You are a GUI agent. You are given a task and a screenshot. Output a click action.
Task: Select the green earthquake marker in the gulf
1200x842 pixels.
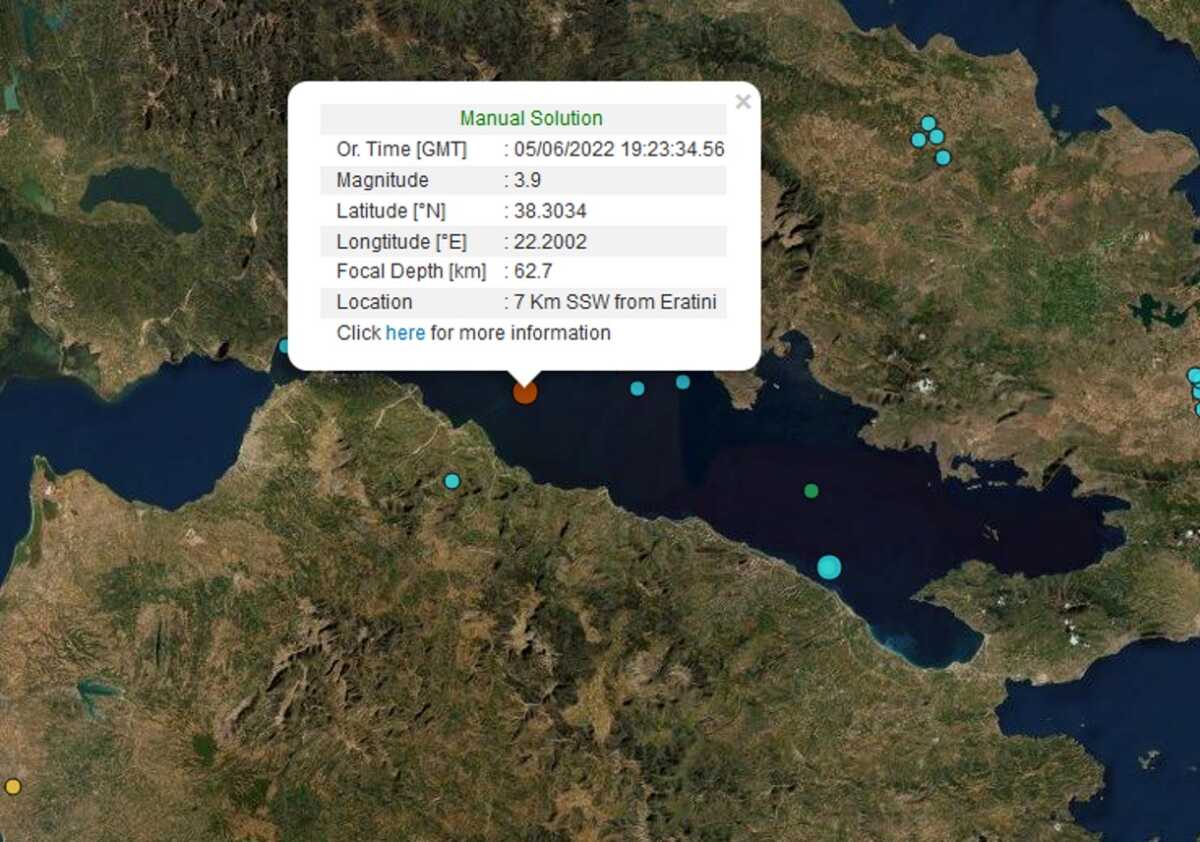[x=811, y=491]
